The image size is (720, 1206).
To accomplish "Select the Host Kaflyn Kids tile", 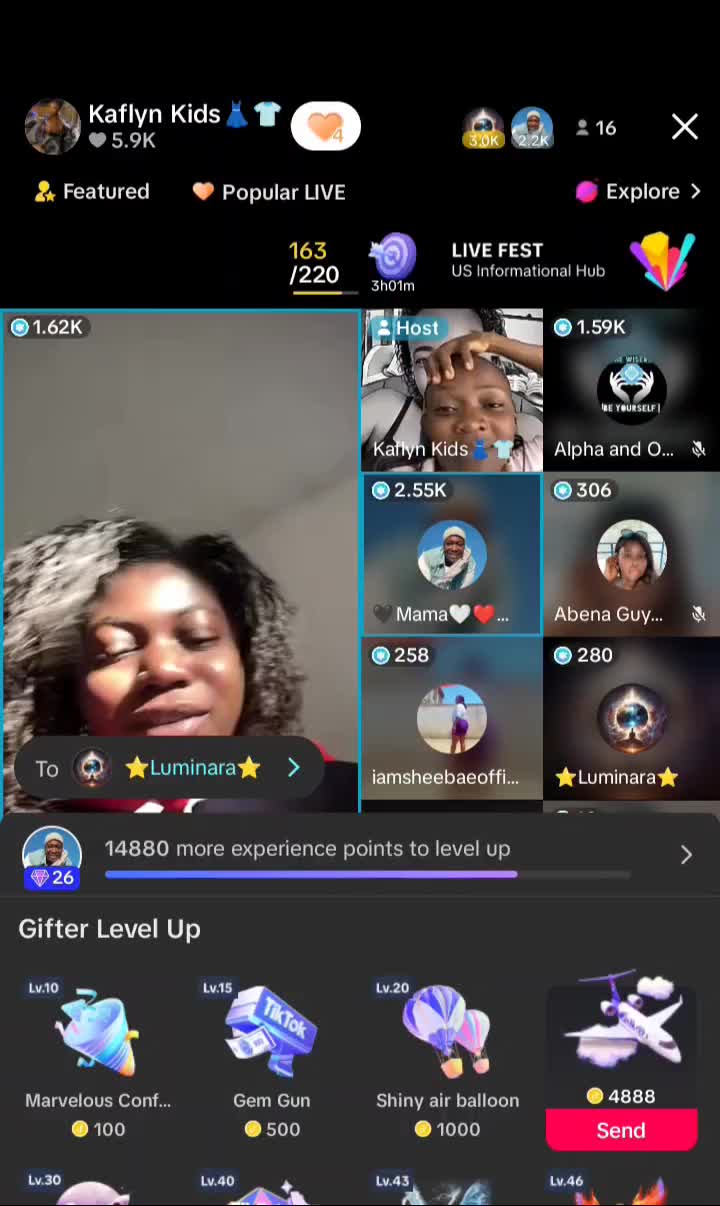I will tap(452, 390).
